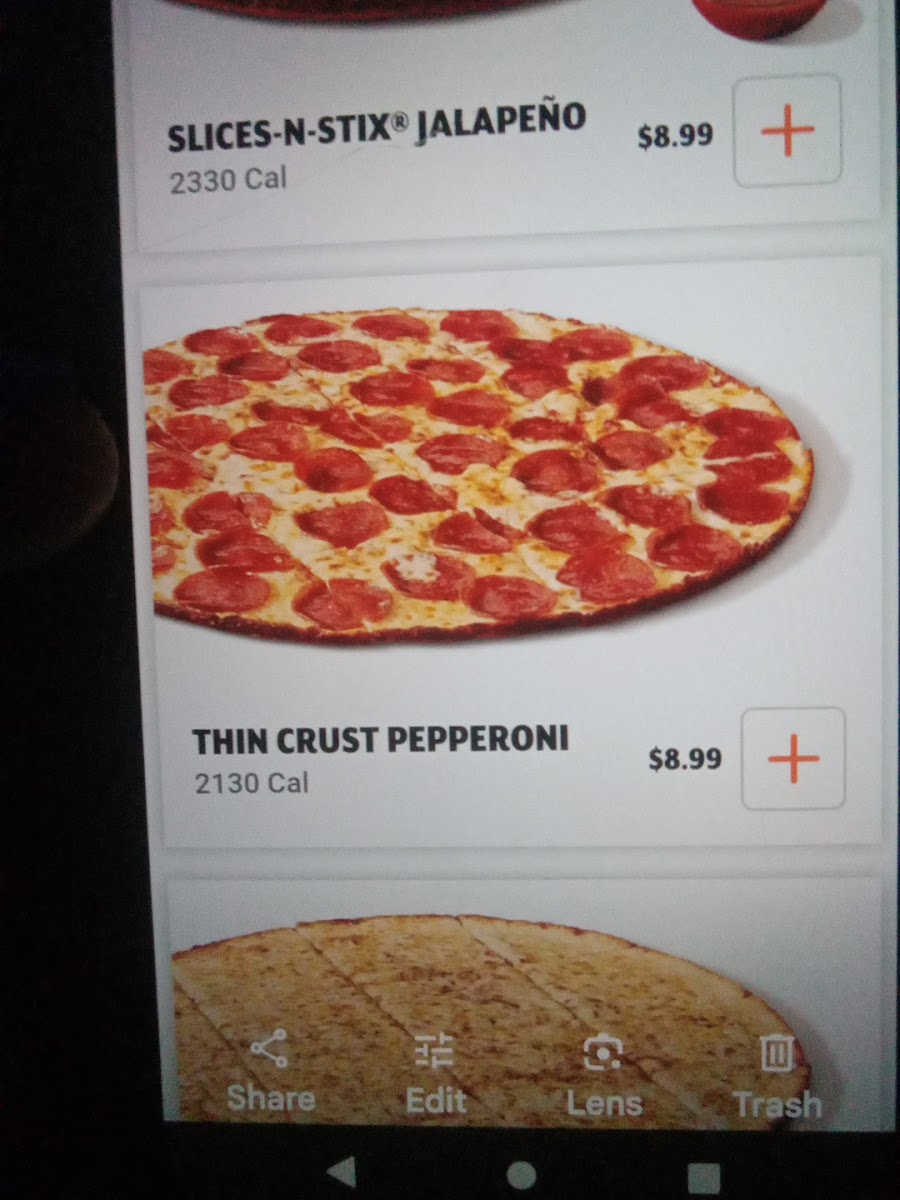Search the image with Lens
Screen dimensions: 900x1200
click(x=604, y=1074)
